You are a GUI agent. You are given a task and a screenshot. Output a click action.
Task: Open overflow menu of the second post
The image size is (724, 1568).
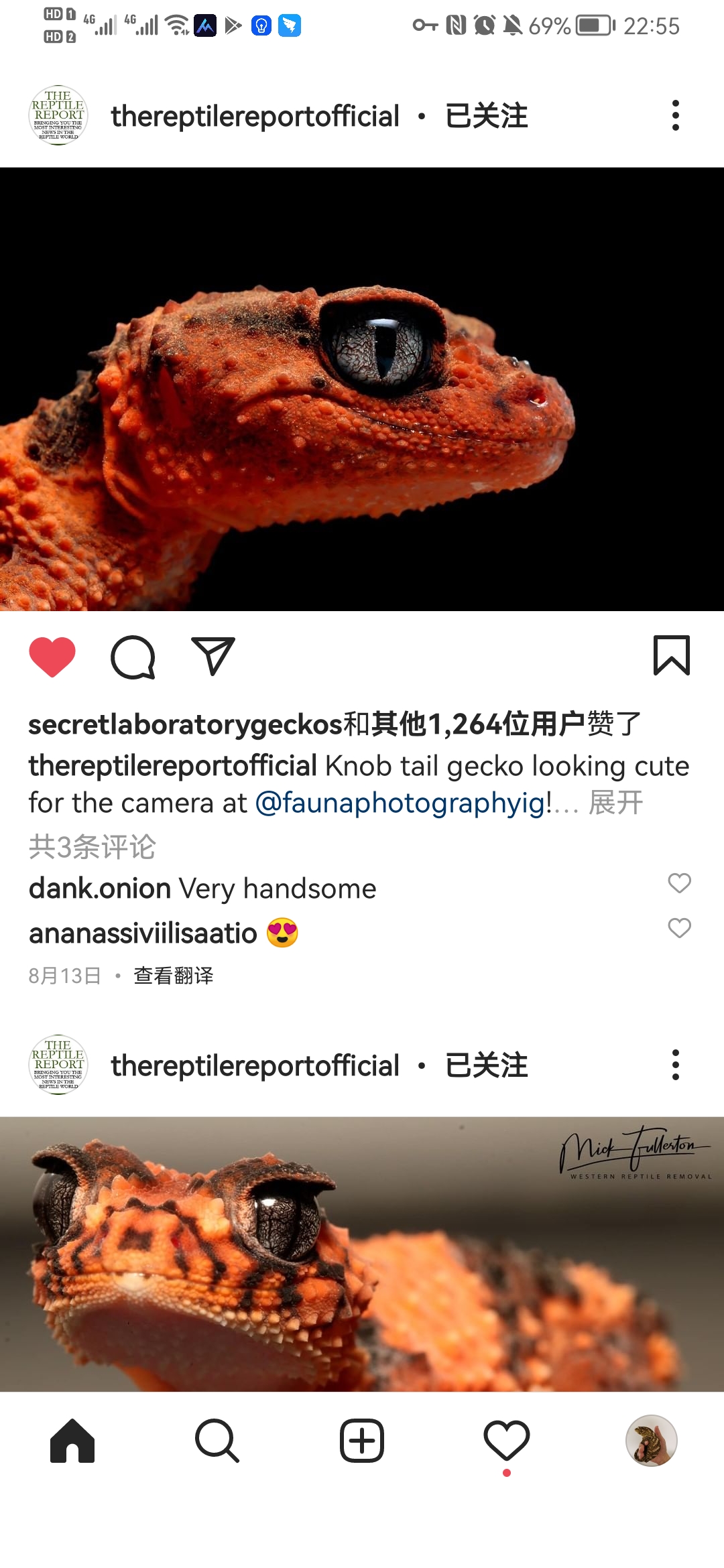point(675,1065)
